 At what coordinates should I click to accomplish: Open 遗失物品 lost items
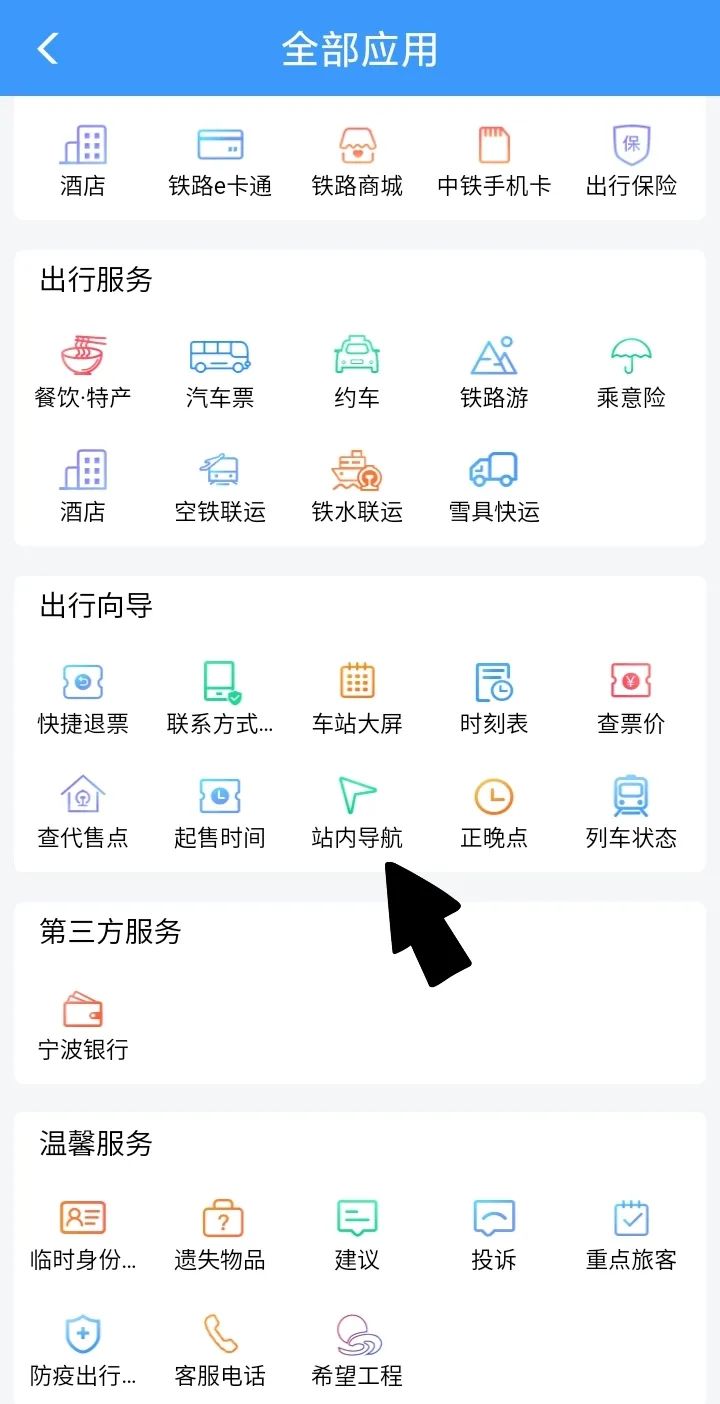pos(220,1236)
